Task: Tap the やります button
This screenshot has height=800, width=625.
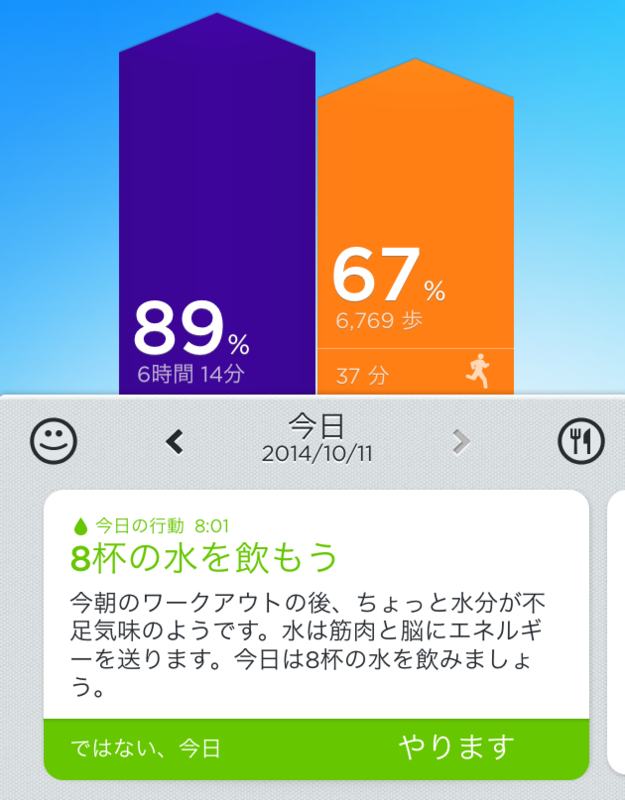Action: pyautogui.click(x=456, y=747)
